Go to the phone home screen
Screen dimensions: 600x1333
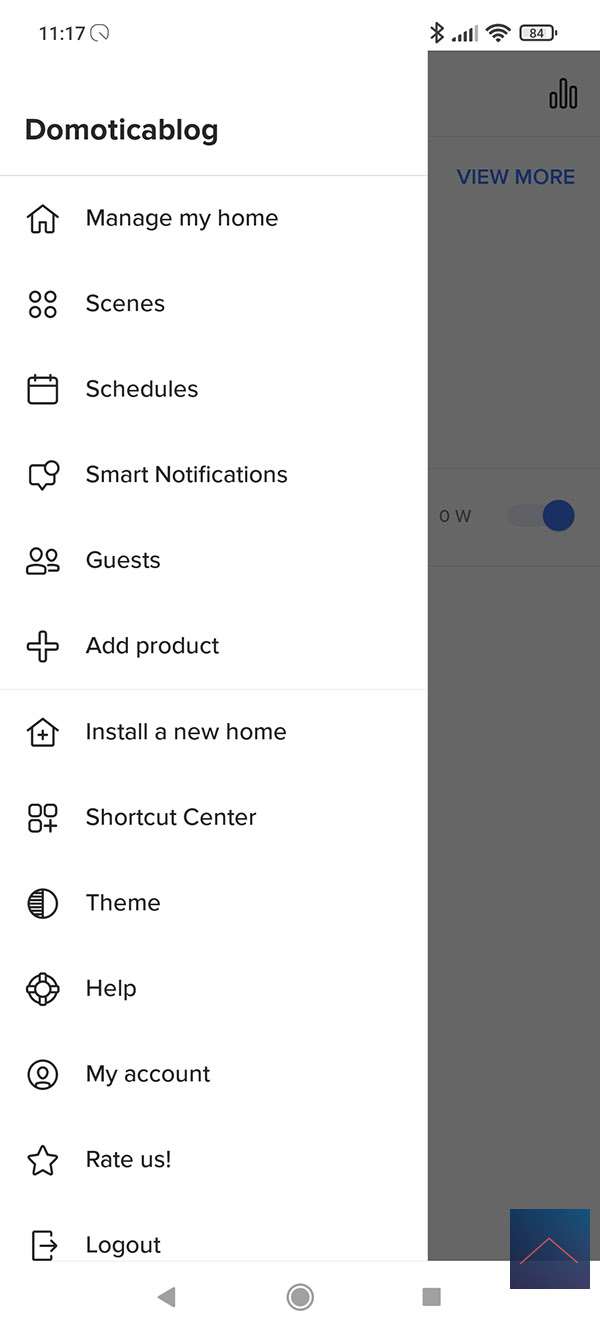coord(299,1297)
